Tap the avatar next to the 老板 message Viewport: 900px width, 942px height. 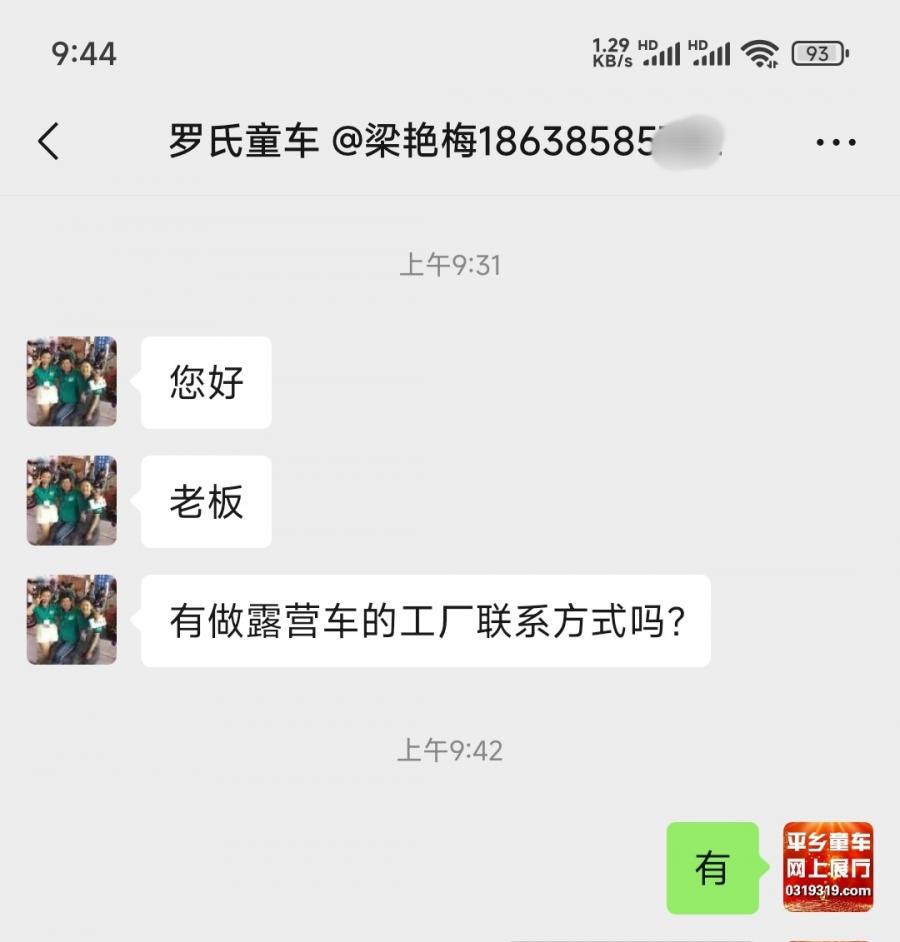click(72, 501)
